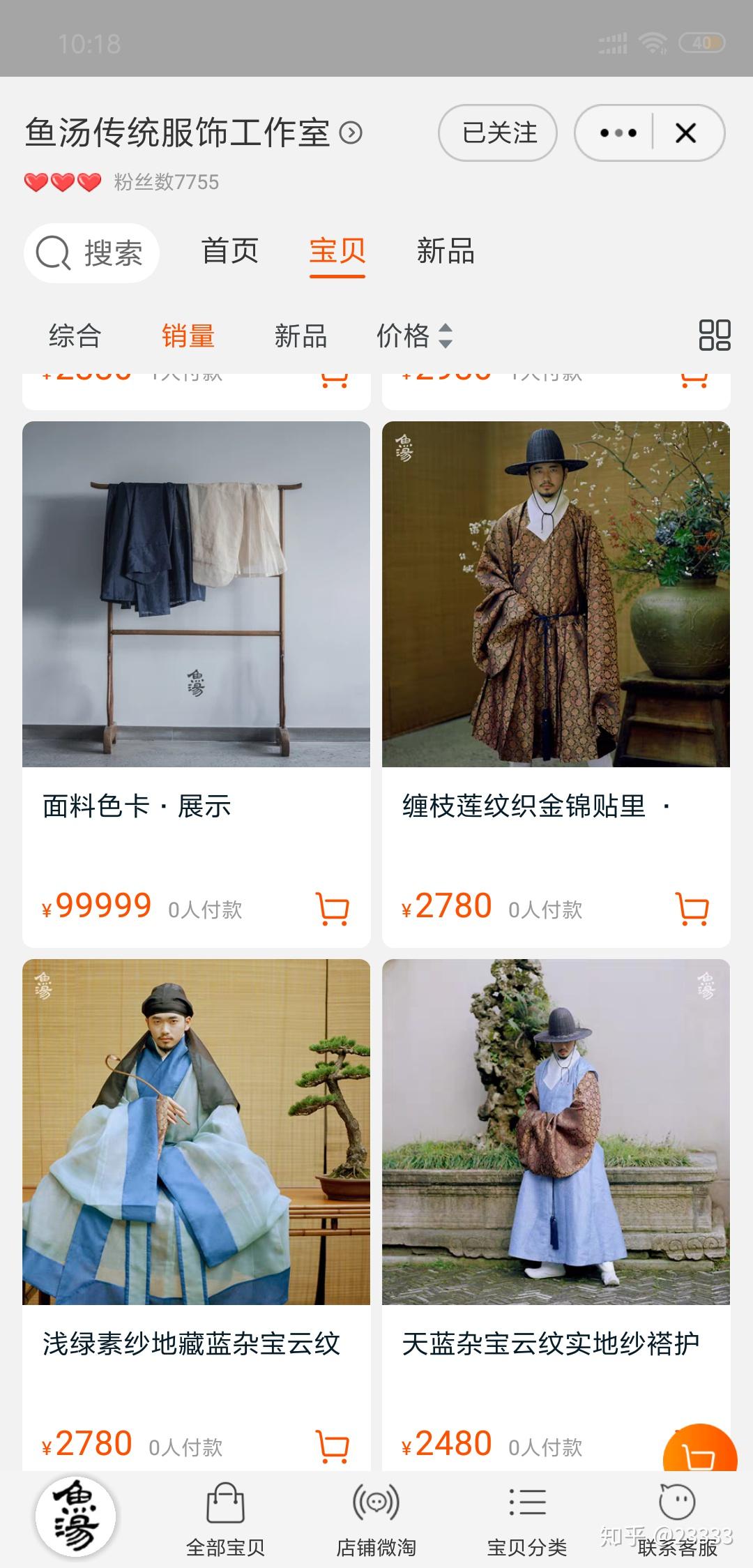Open 店铺微淘 in the bottom bar
This screenshot has width=753, height=1568.
pos(376,1520)
